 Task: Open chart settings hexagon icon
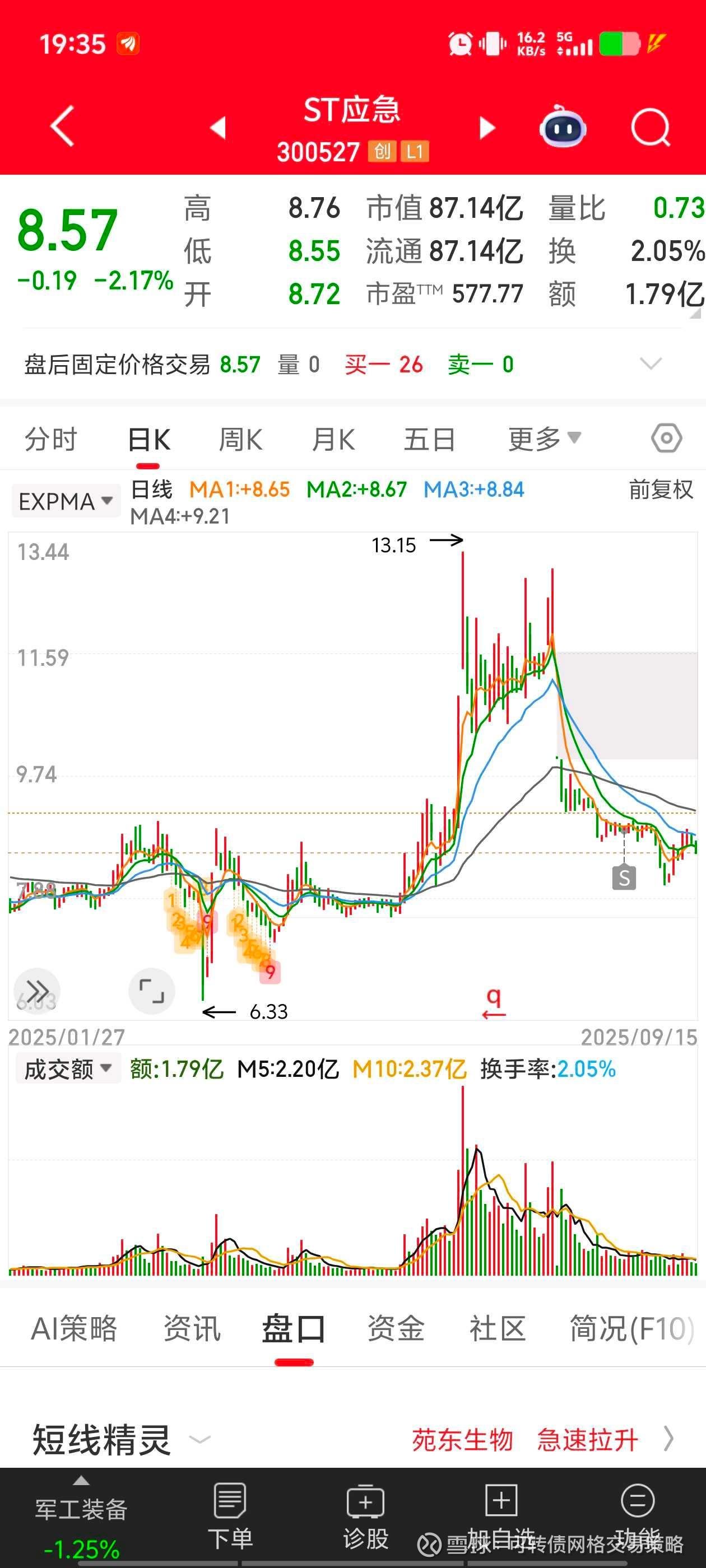666,438
